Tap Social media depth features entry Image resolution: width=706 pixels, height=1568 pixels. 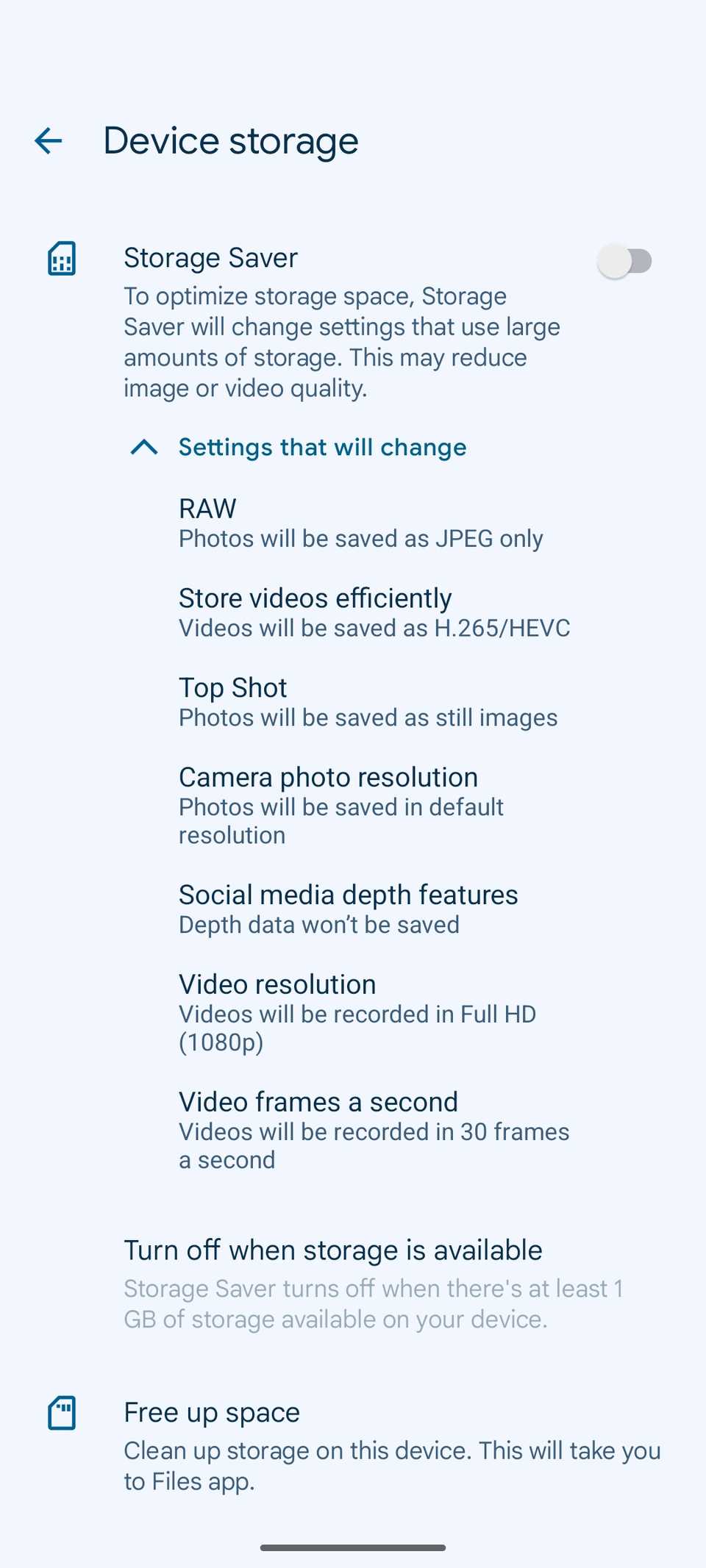[x=348, y=909]
